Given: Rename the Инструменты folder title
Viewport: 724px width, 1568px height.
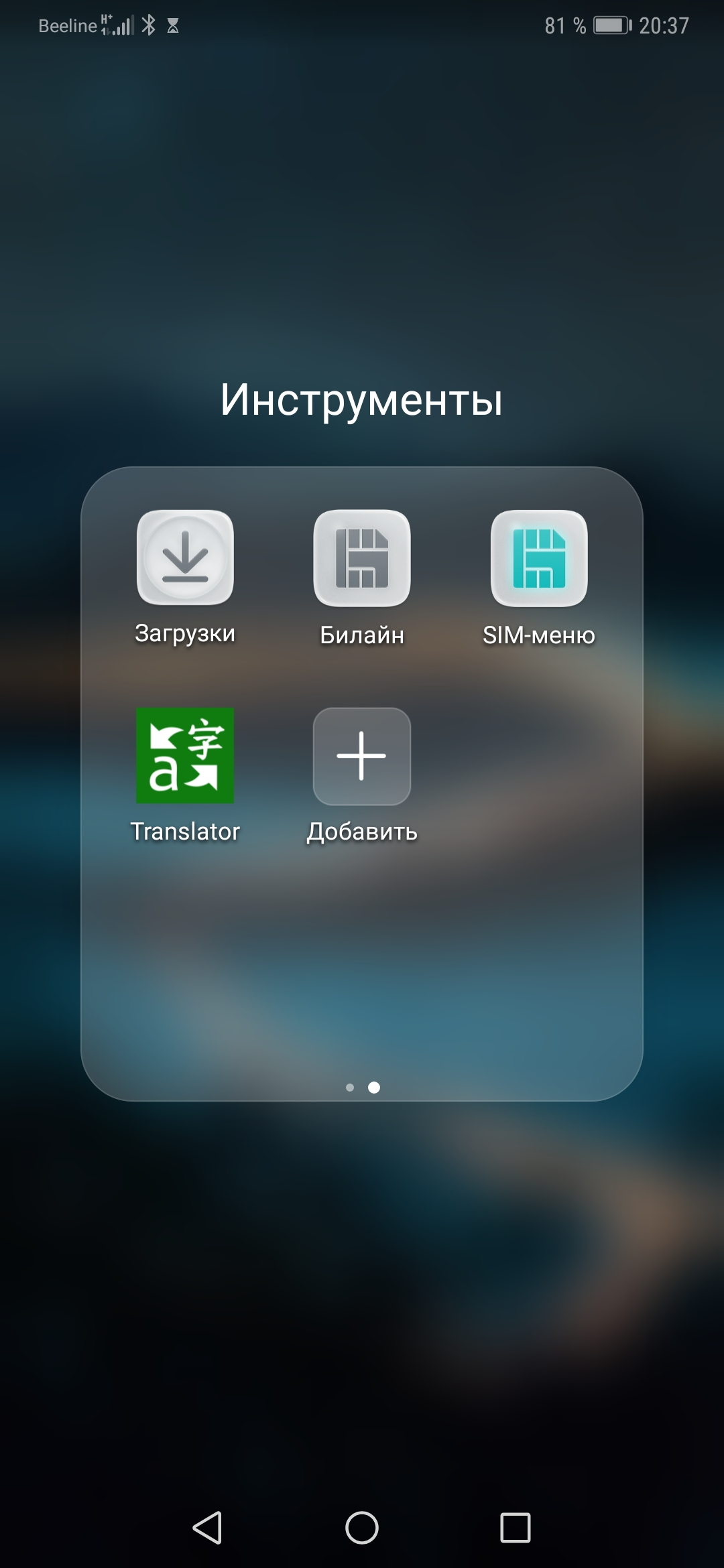Looking at the screenshot, I should pos(362,400).
